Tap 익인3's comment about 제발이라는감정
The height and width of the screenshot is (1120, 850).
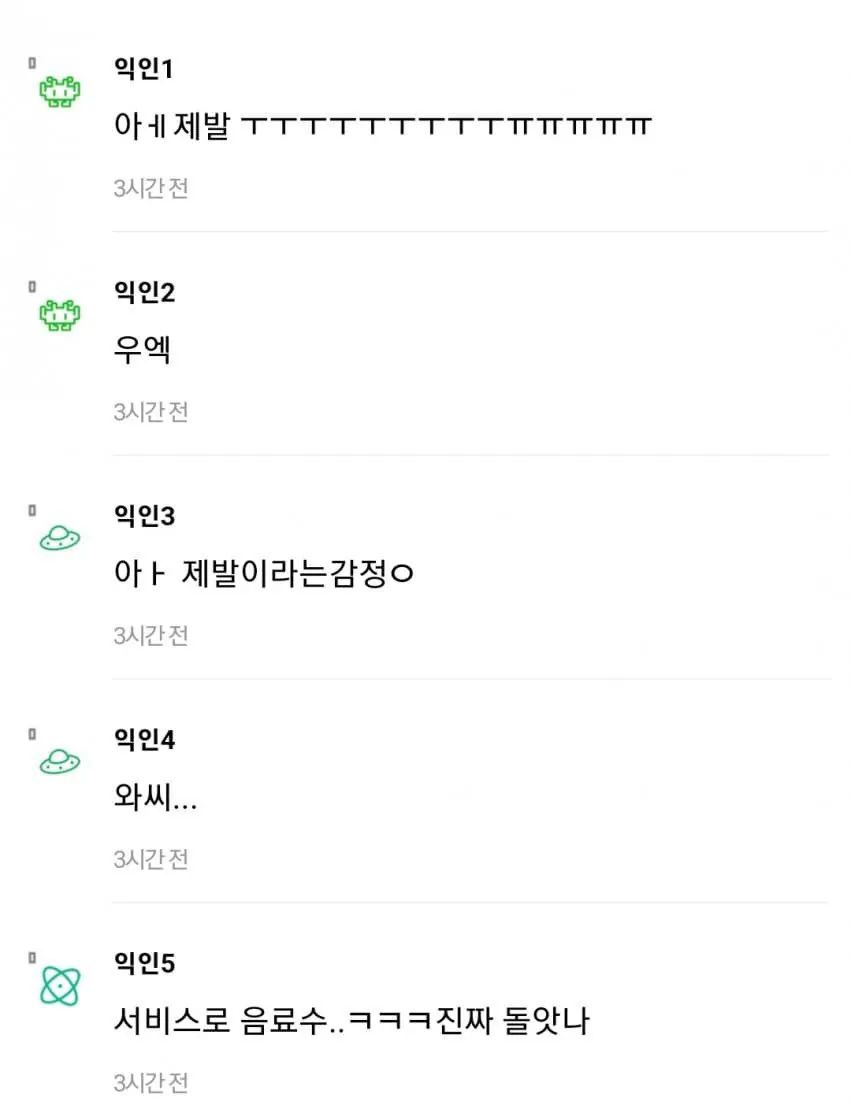265,575
